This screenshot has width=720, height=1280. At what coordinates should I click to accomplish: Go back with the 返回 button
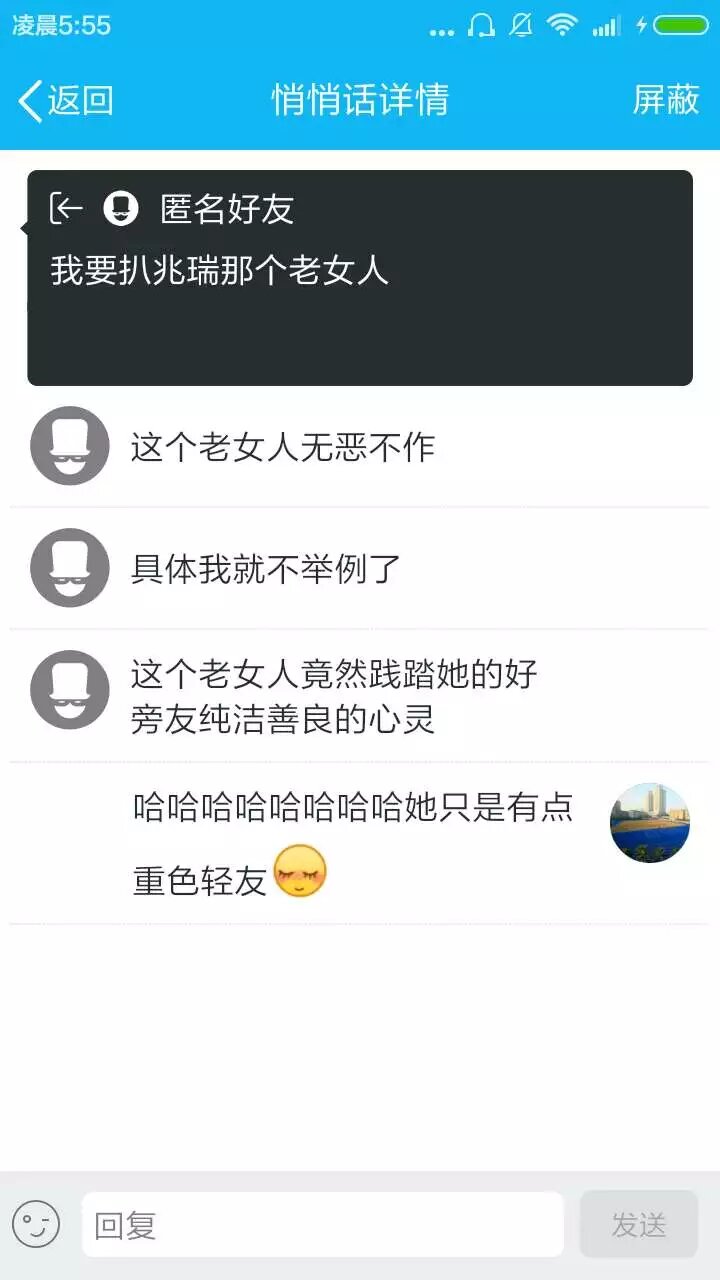(65, 100)
